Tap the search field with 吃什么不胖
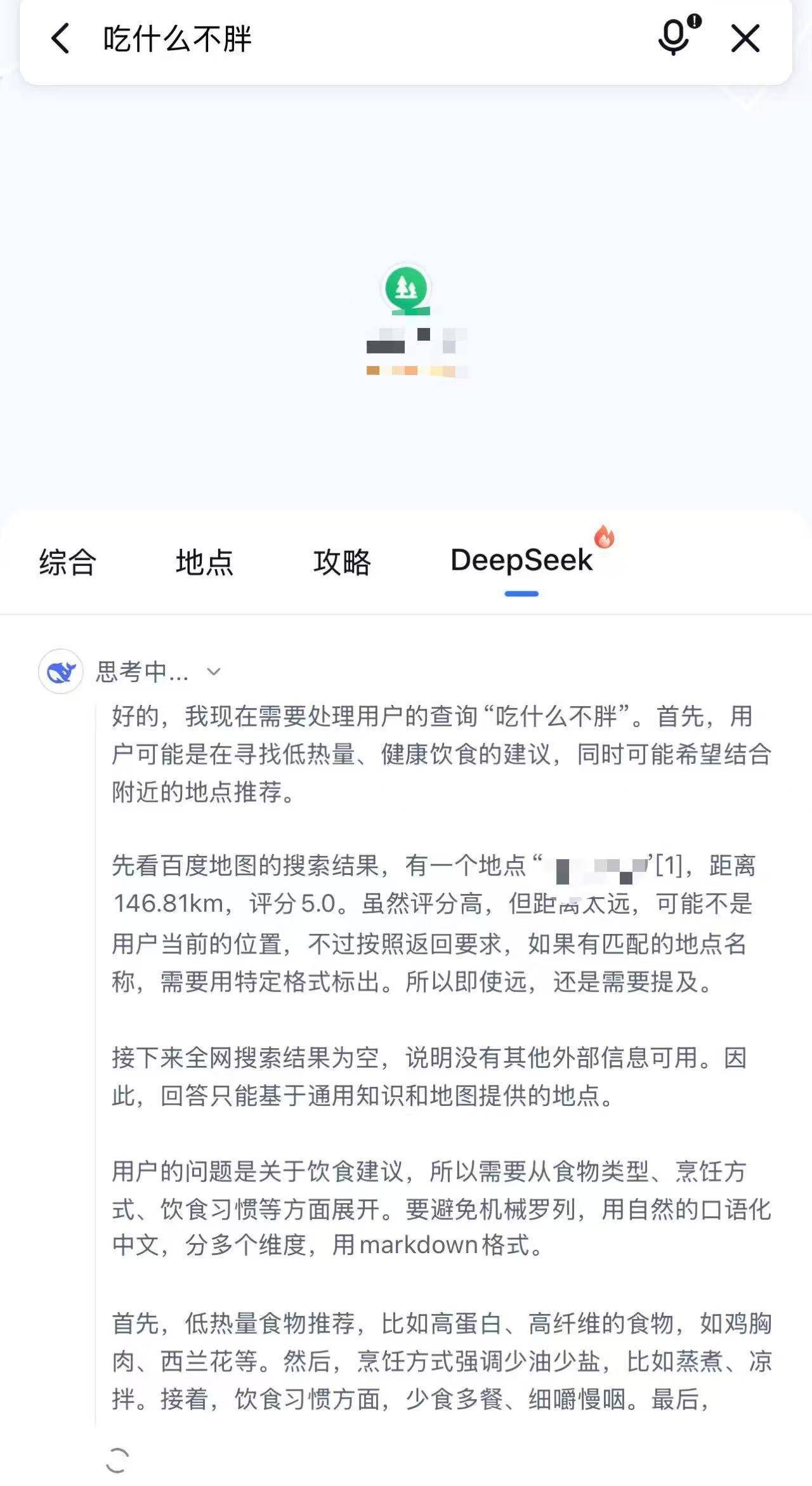 355,39
